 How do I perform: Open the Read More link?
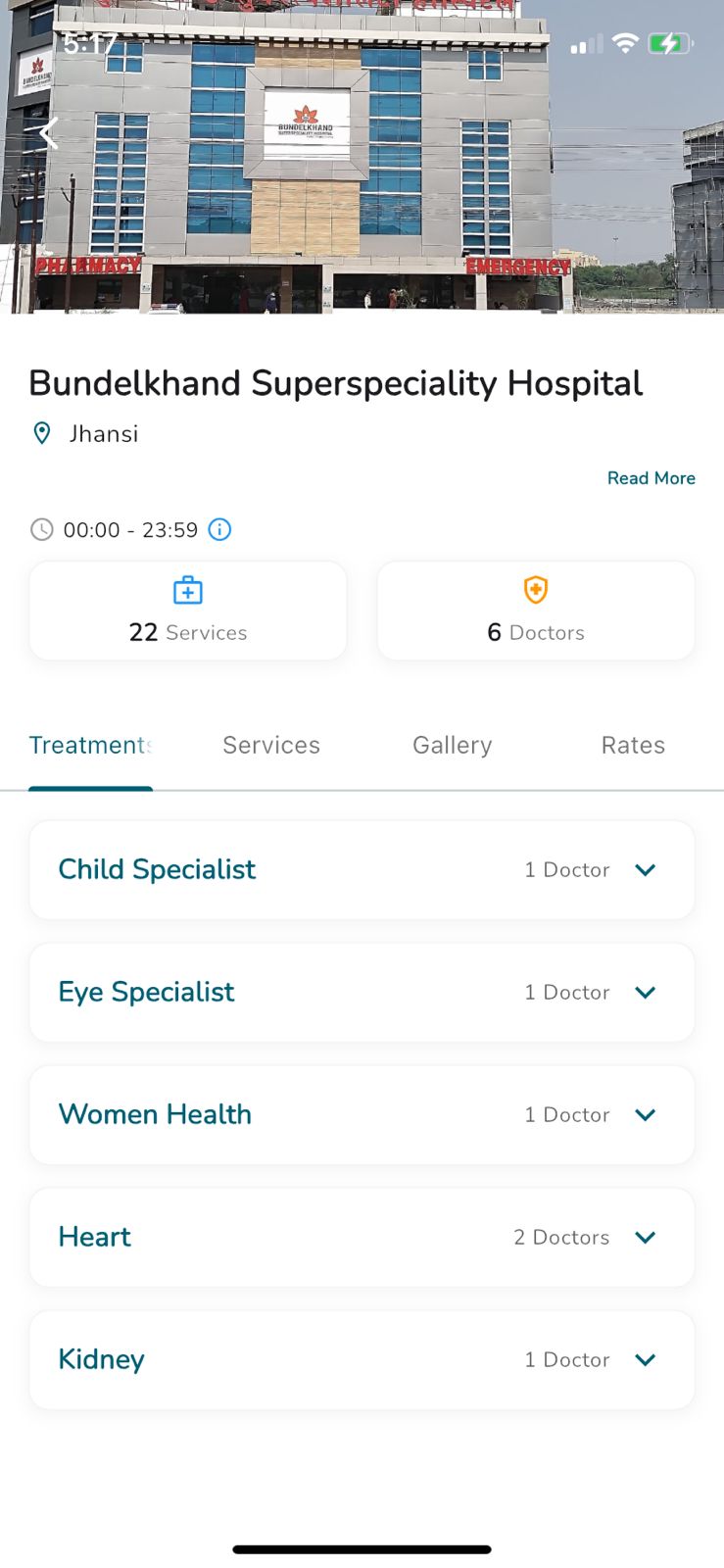pyautogui.click(x=651, y=478)
